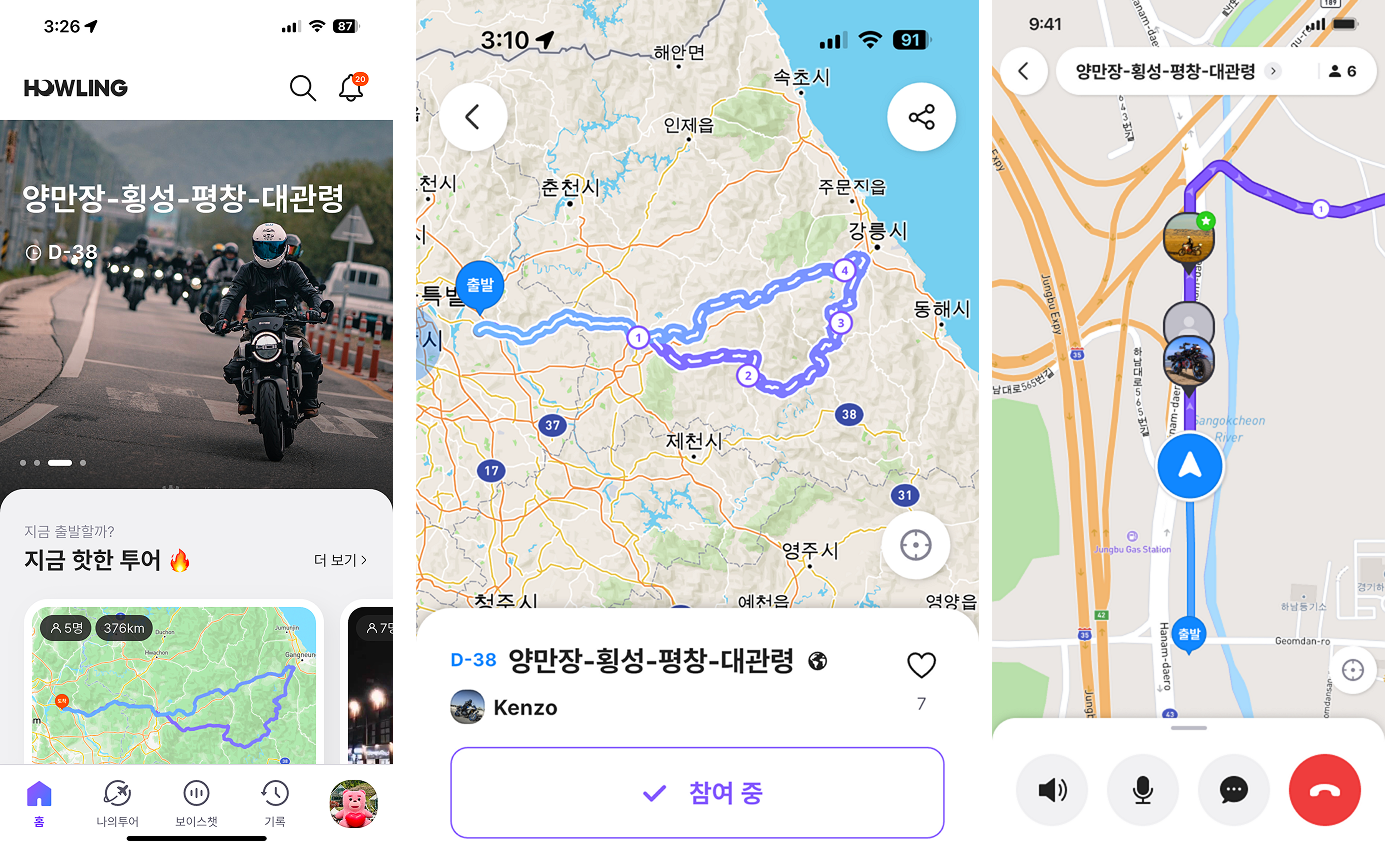The height and width of the screenshot is (849, 1385).
Task: Like the tour with the heart icon
Action: pyautogui.click(x=921, y=665)
